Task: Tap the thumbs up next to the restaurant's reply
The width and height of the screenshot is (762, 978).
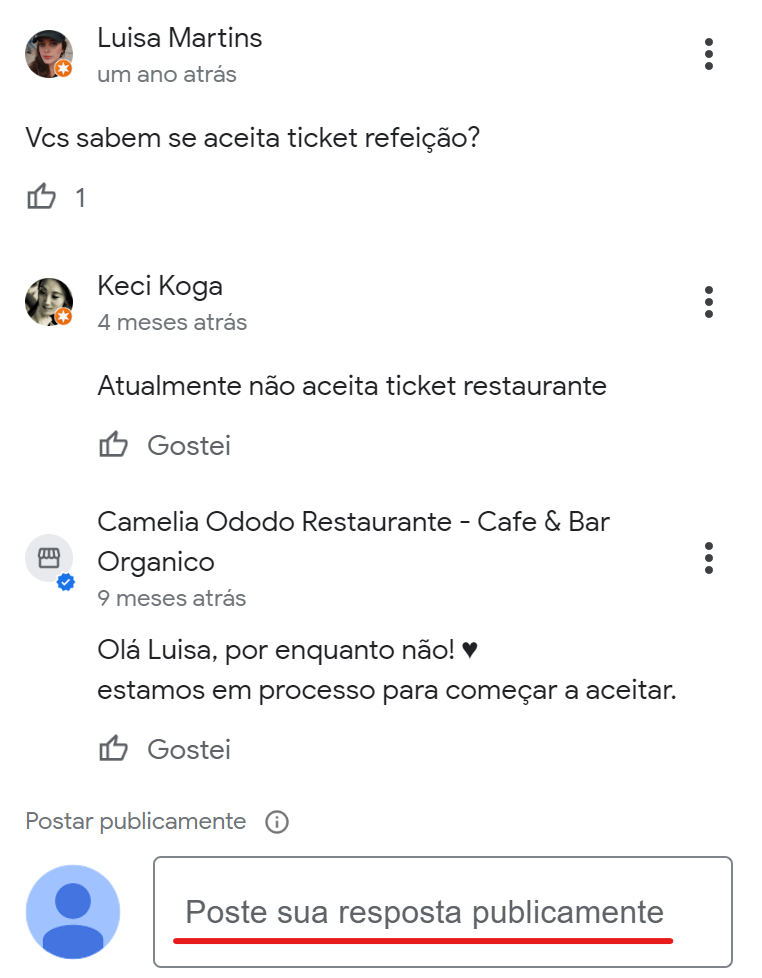Action: point(114,748)
